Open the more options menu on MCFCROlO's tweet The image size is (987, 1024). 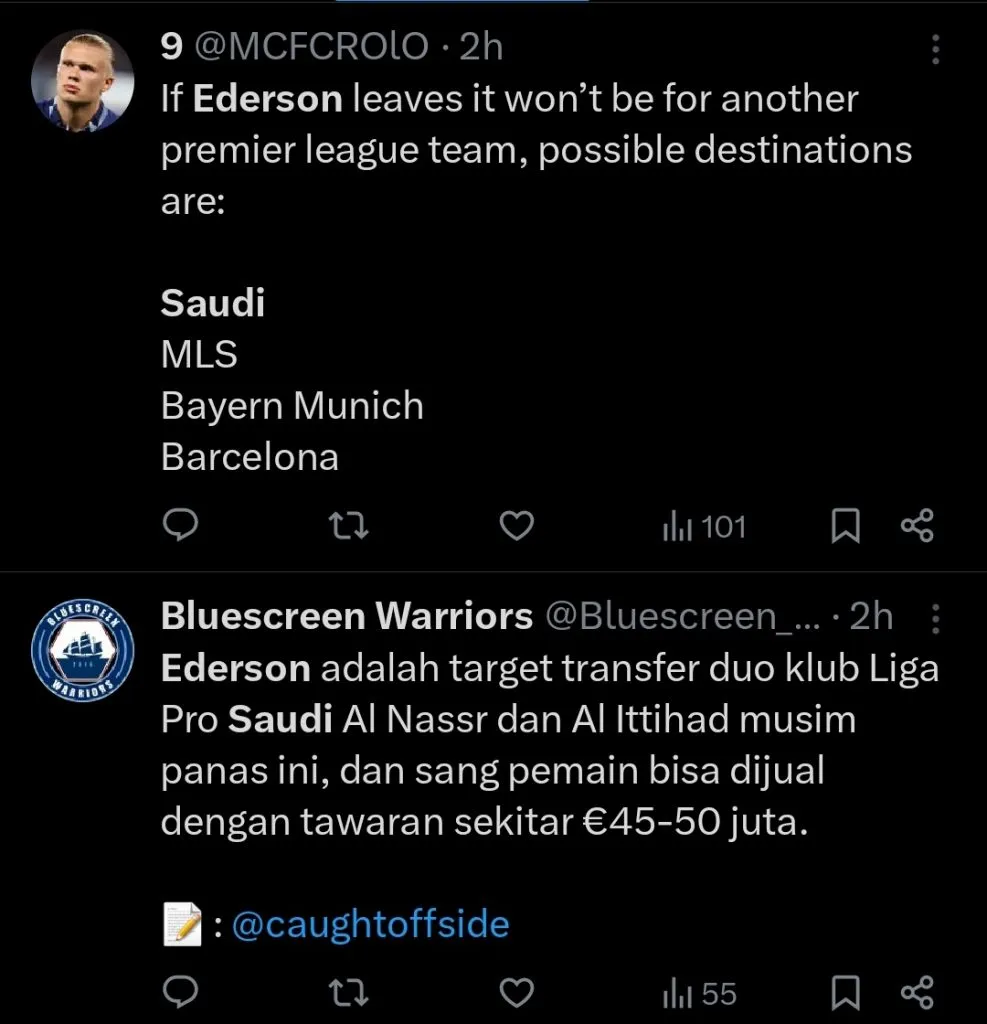[935, 46]
